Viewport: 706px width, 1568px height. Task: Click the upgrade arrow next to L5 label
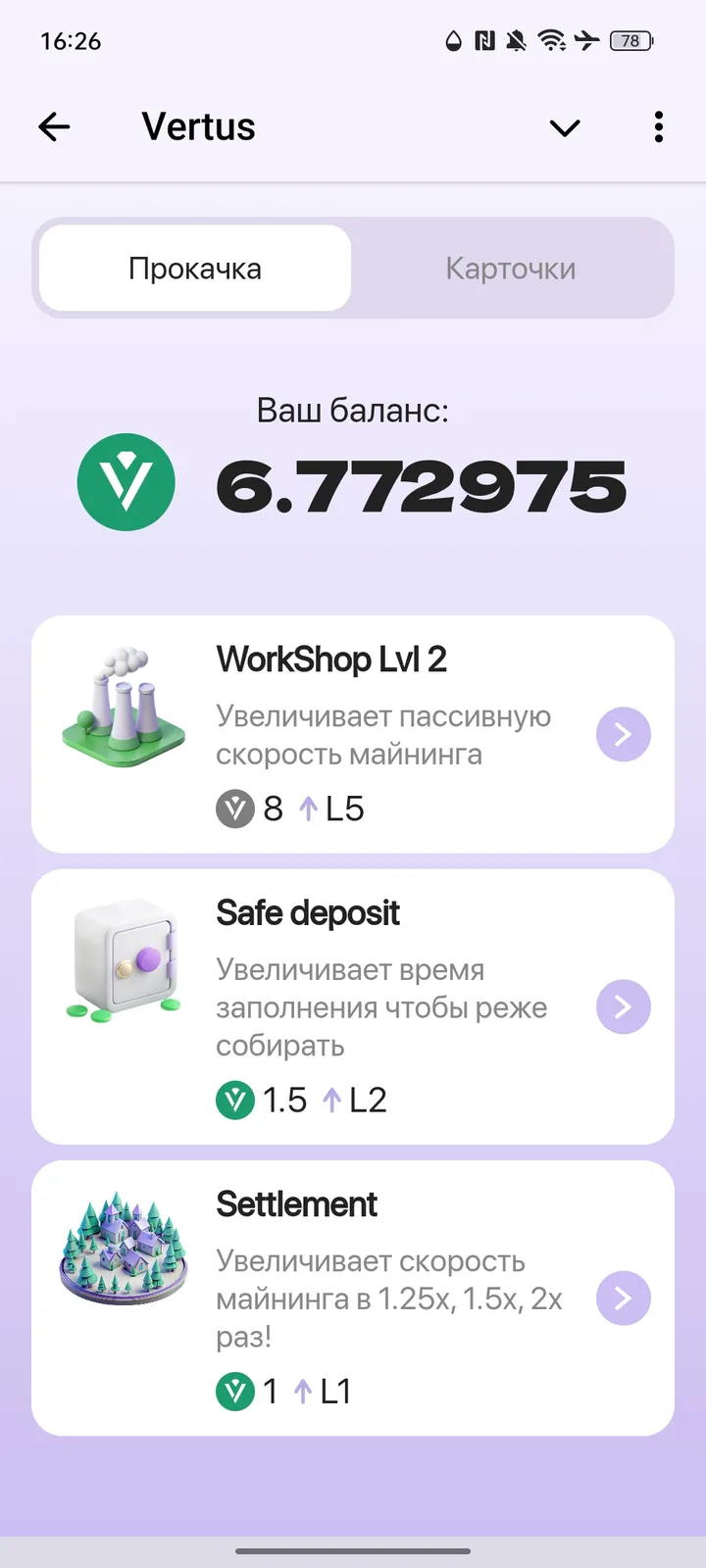[309, 808]
